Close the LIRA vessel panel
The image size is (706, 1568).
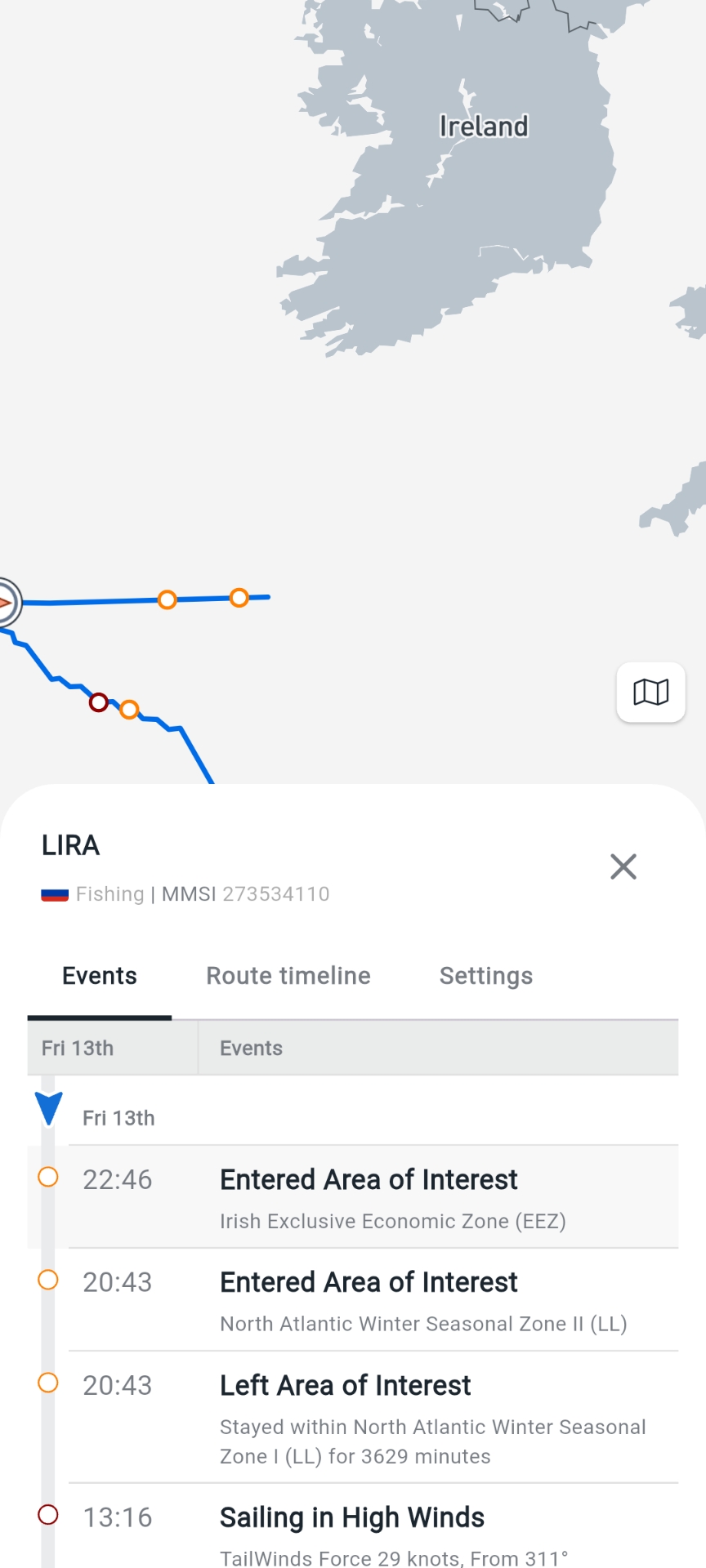click(x=623, y=866)
